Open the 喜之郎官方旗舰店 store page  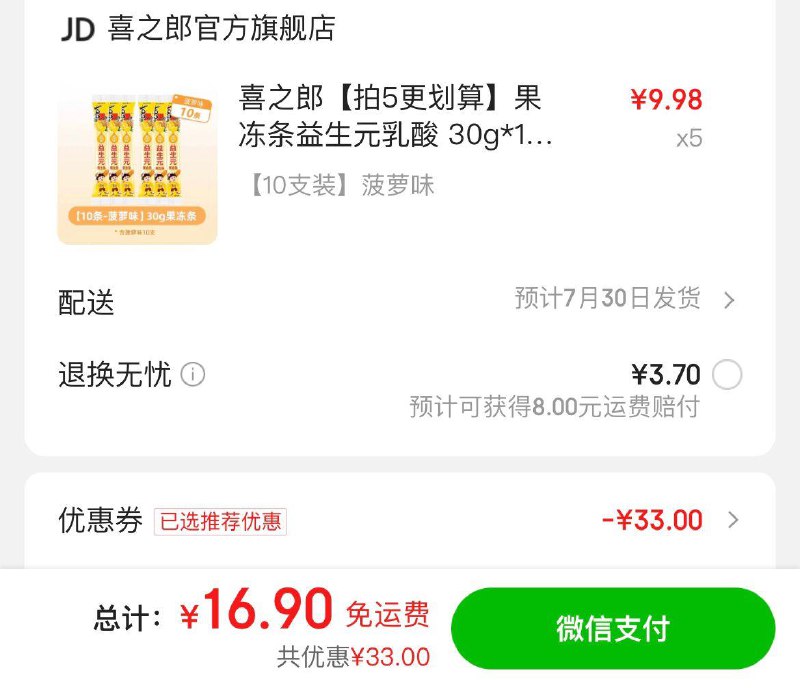[x=220, y=28]
